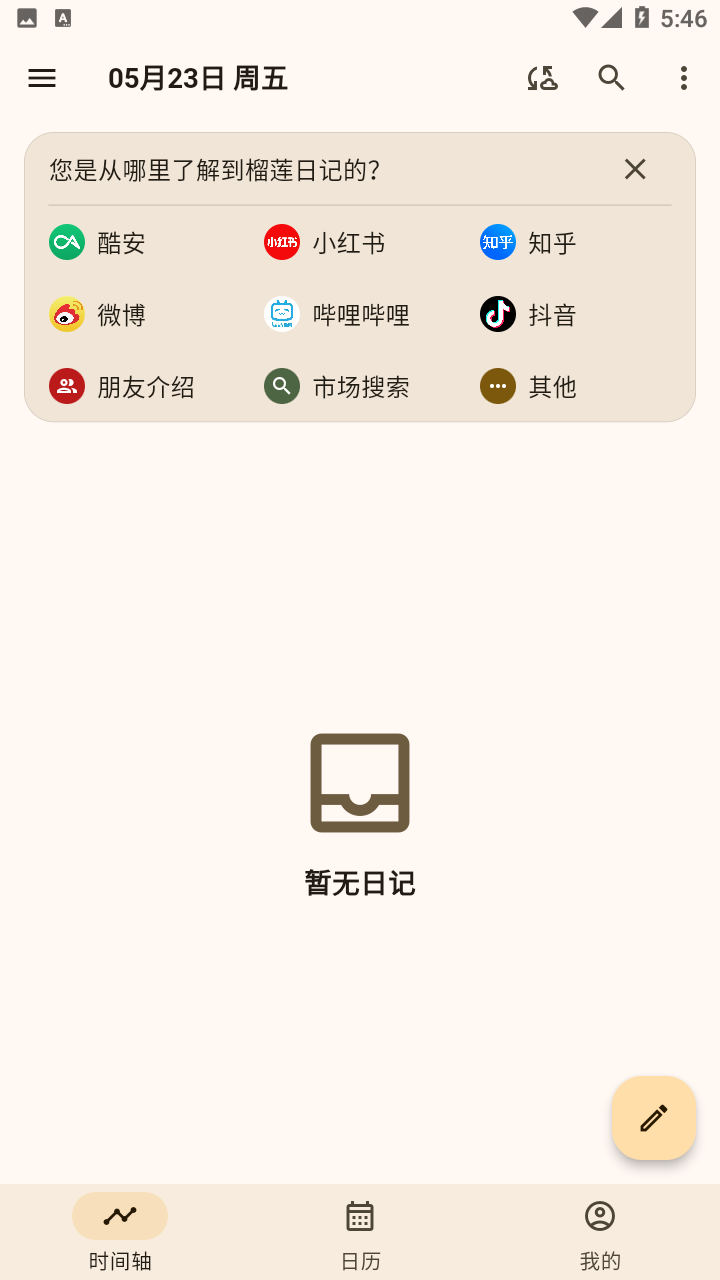Screen dimensions: 720x1280
Task: Select 酷安 as the source
Action: click(98, 243)
